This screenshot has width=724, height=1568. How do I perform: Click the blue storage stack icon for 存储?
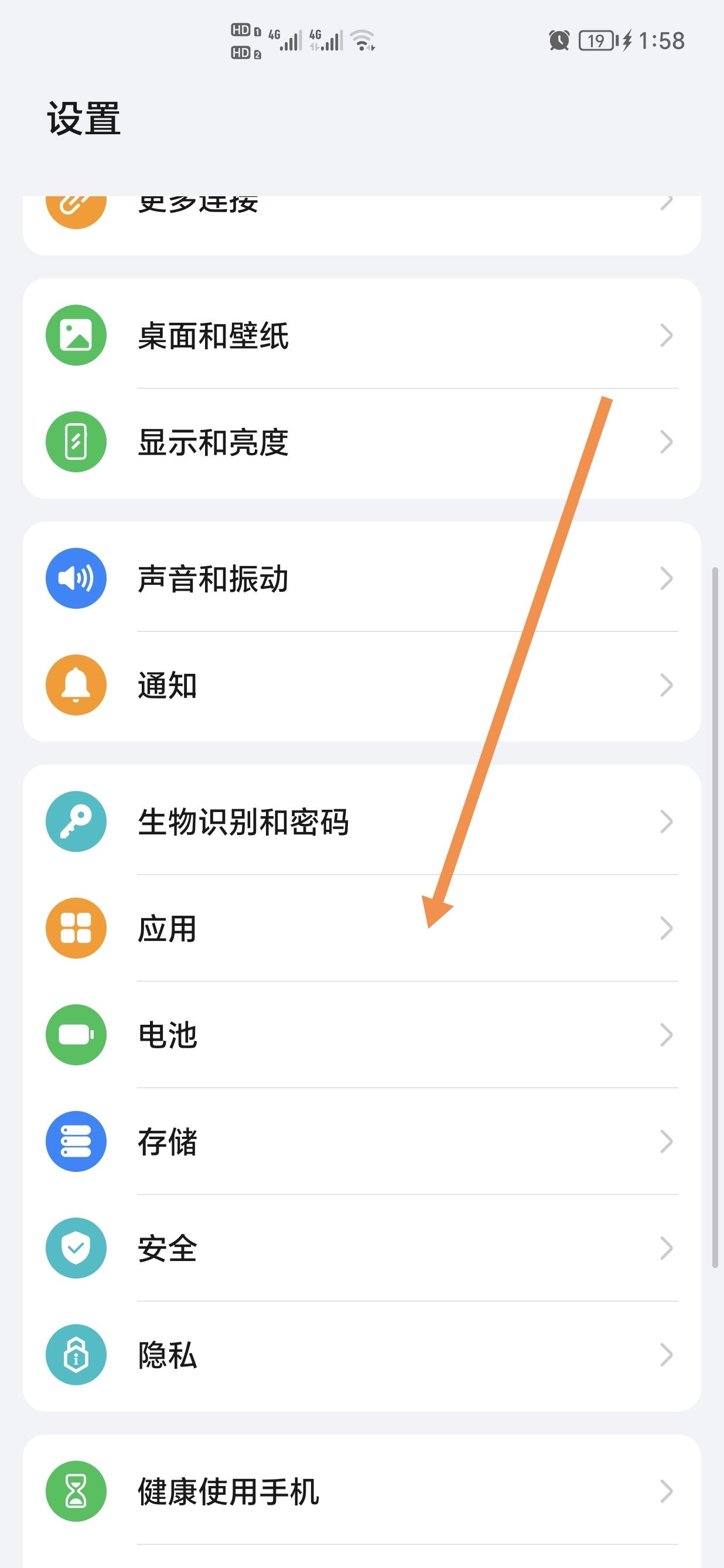coord(76,1141)
